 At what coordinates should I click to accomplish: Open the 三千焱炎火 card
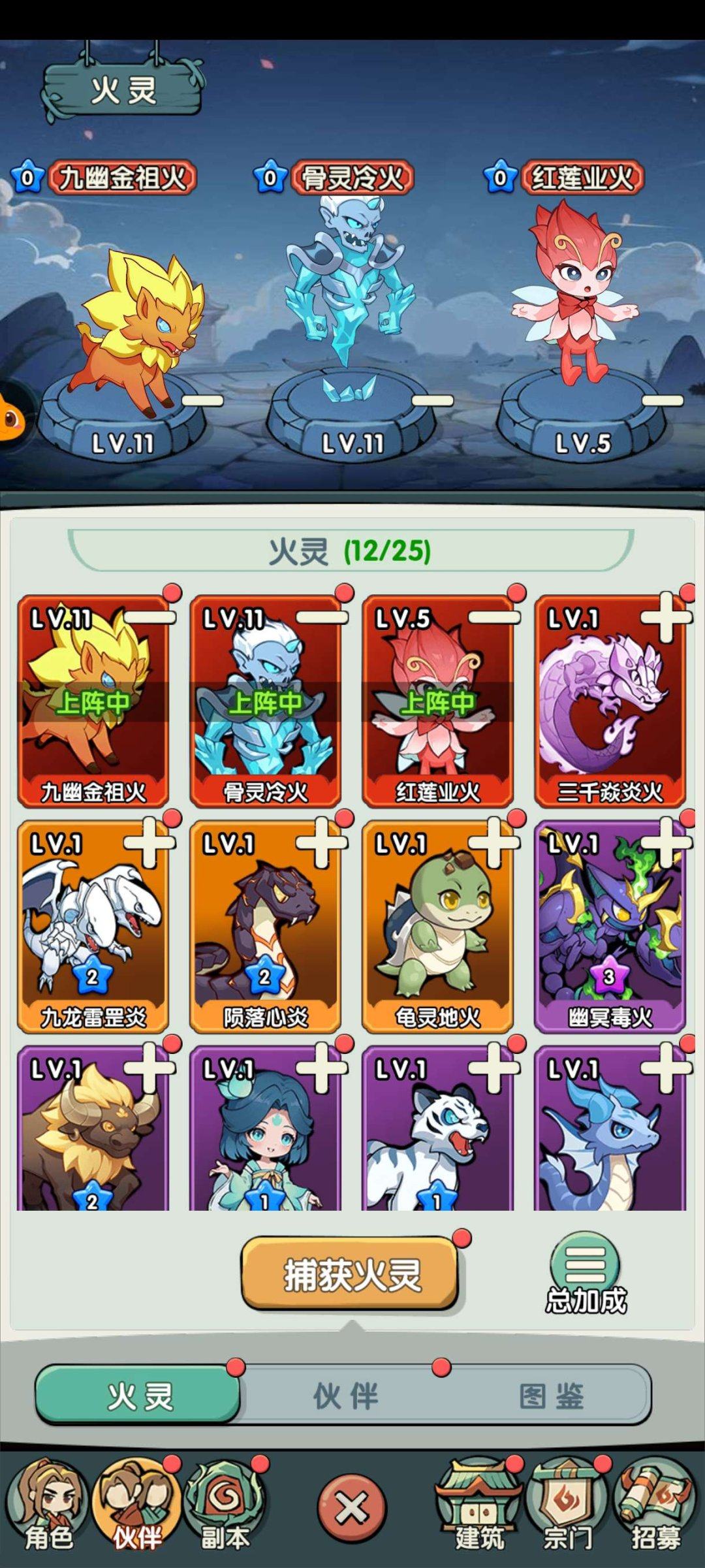(x=609, y=702)
